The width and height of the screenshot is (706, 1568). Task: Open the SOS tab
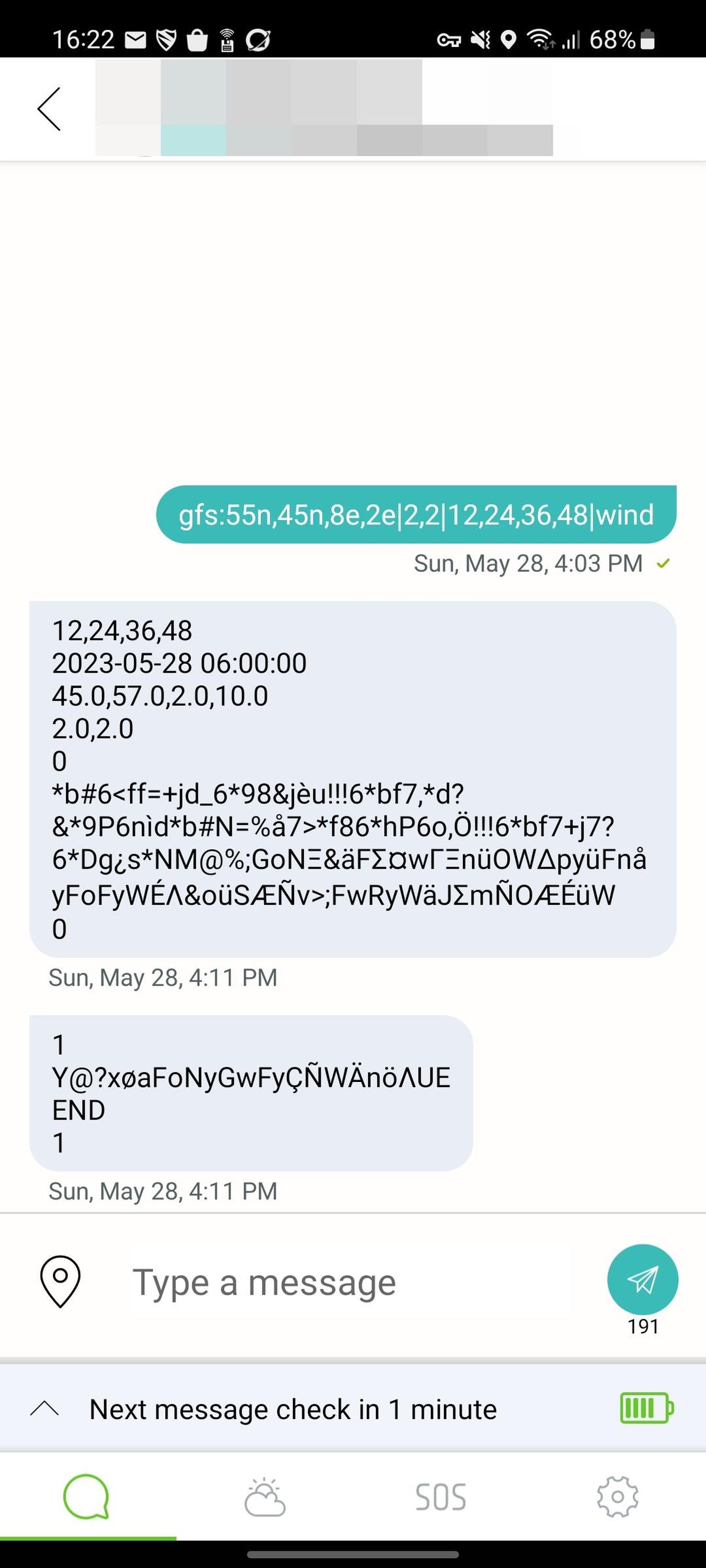click(440, 1497)
